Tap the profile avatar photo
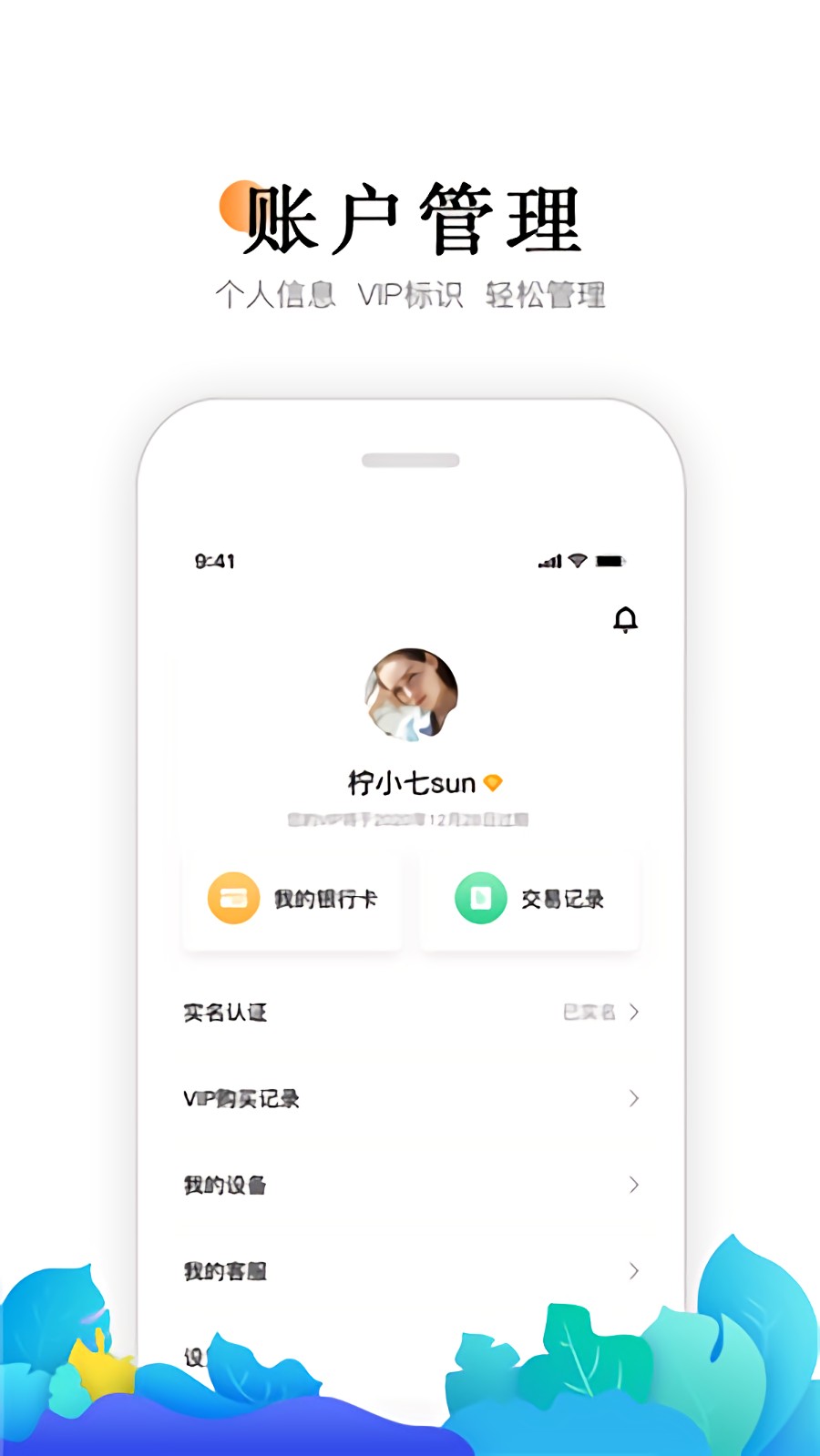The image size is (820, 1456). pos(411,697)
